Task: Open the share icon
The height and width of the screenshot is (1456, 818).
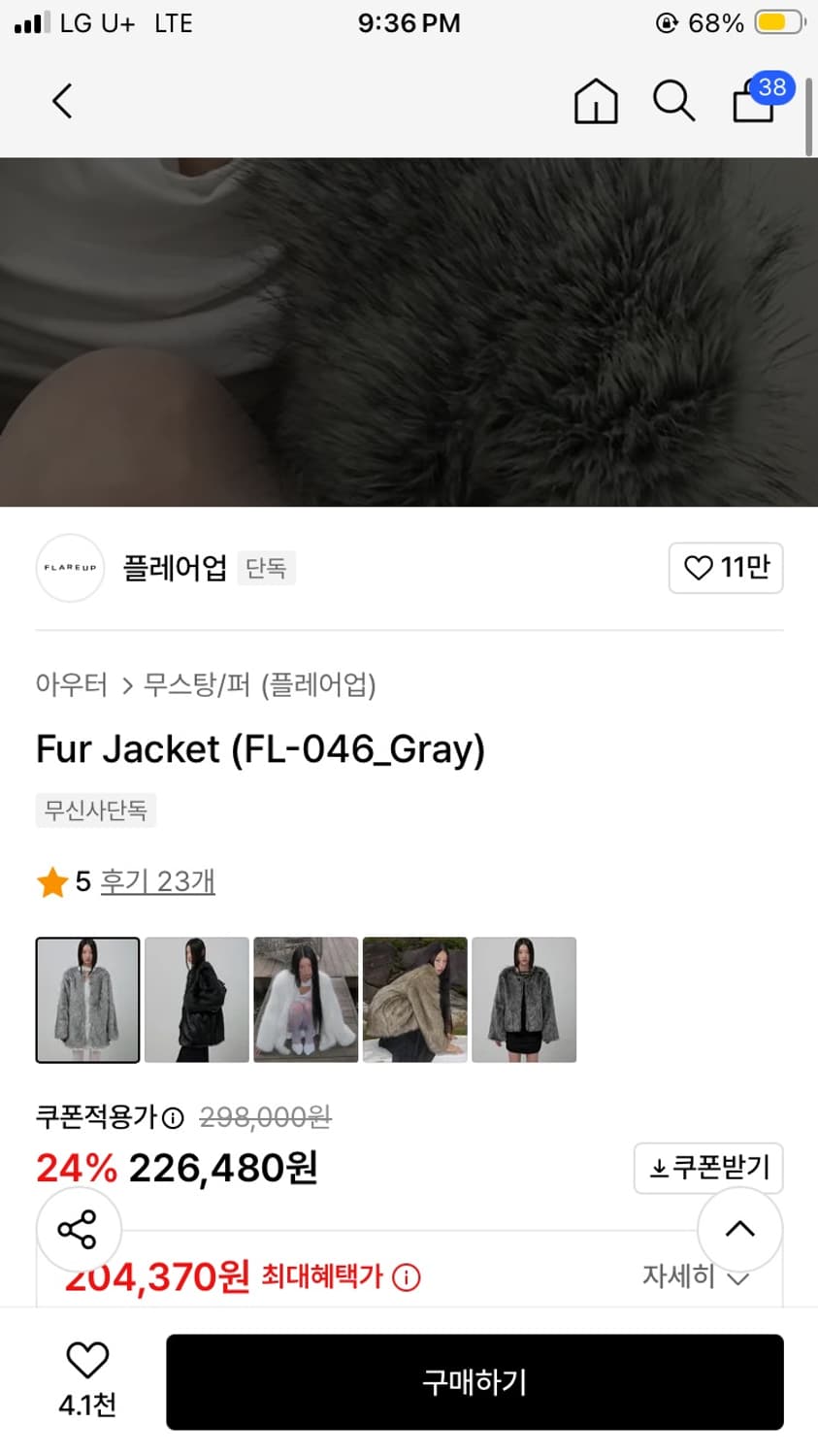Action: click(79, 1230)
